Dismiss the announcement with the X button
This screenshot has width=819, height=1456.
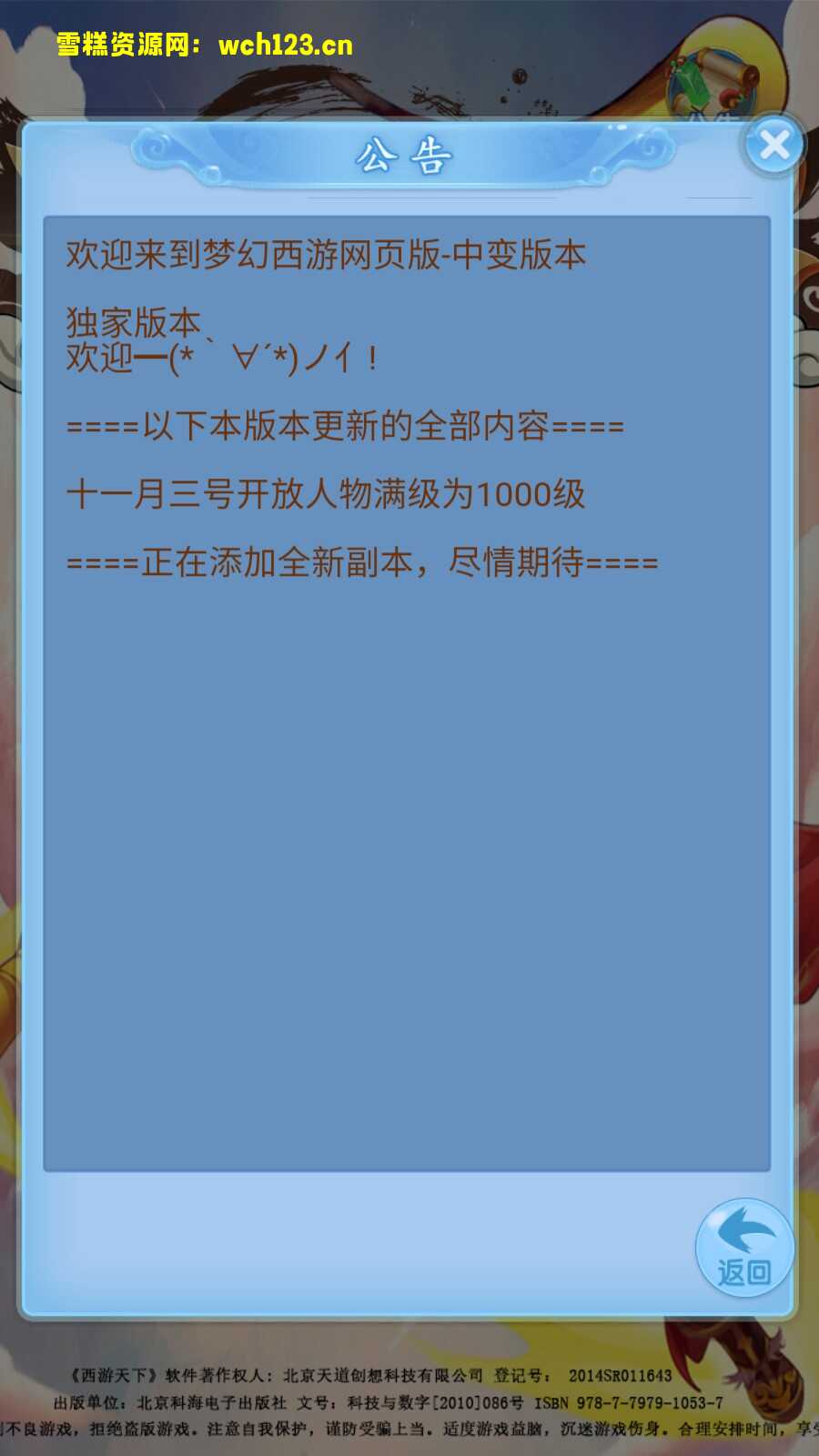[x=773, y=143]
